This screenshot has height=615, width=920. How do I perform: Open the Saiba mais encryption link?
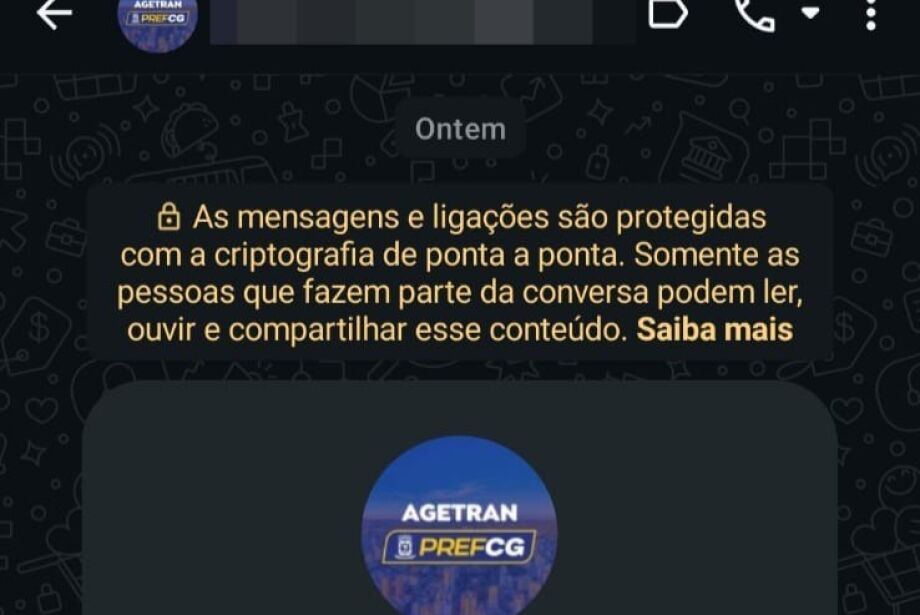click(715, 330)
